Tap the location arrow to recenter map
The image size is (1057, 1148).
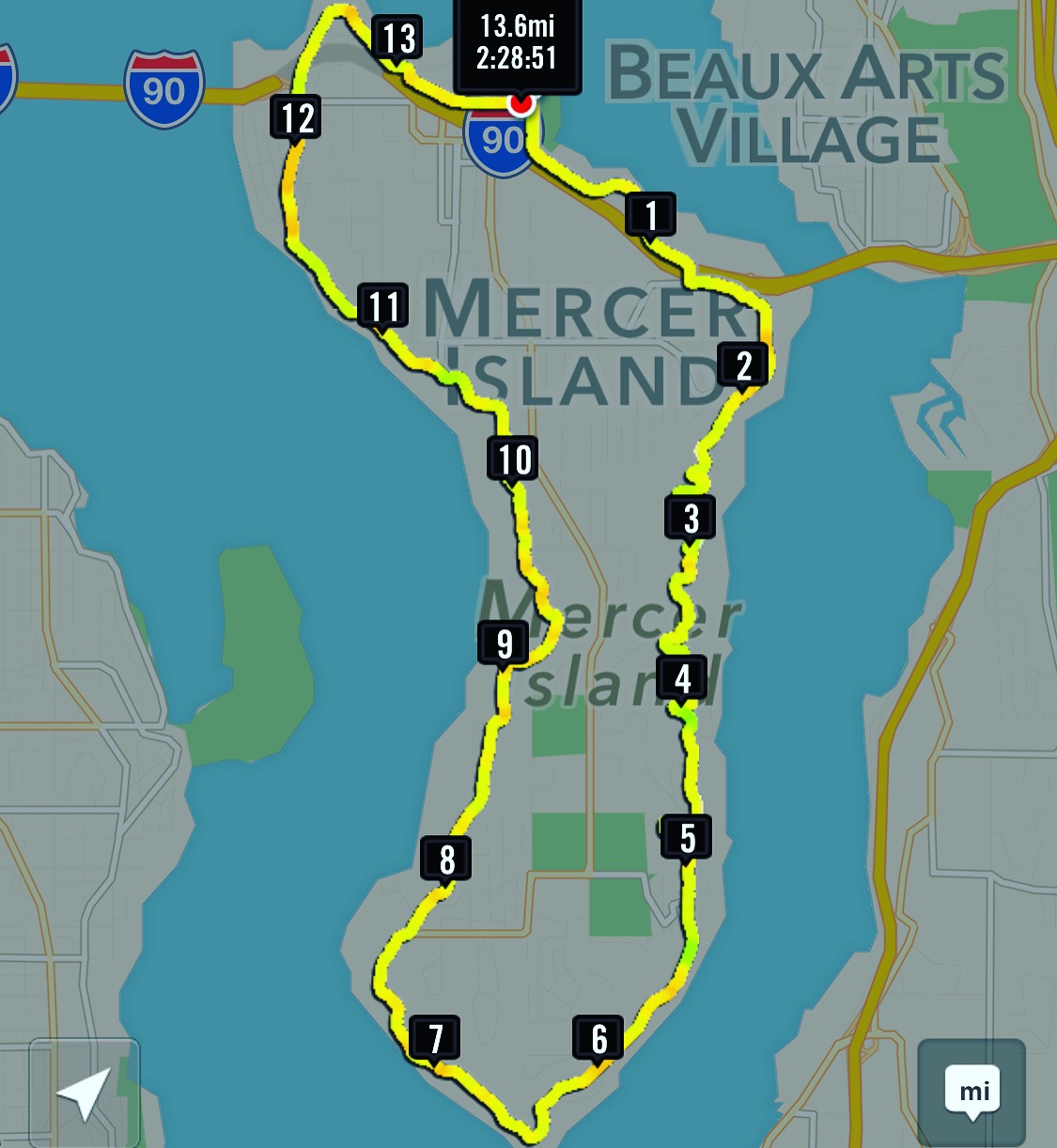pyautogui.click(x=84, y=1093)
